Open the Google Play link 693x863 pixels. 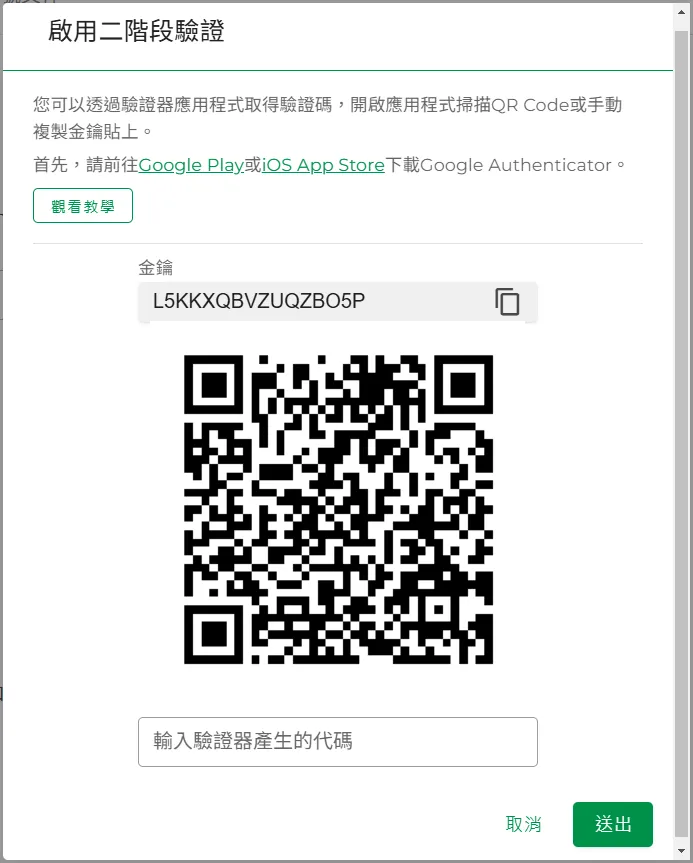(191, 165)
